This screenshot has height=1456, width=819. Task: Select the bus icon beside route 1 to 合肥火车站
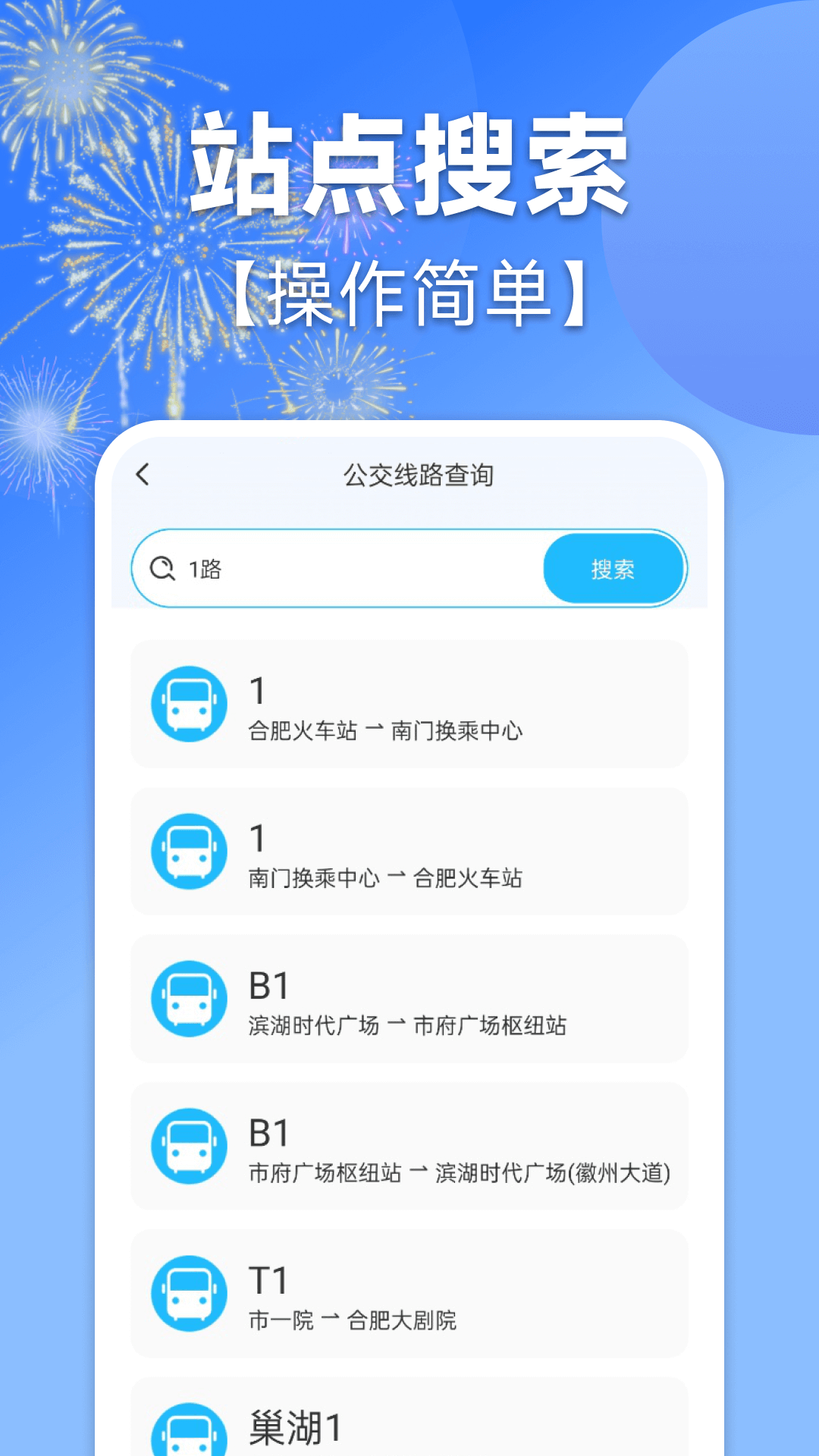click(188, 851)
